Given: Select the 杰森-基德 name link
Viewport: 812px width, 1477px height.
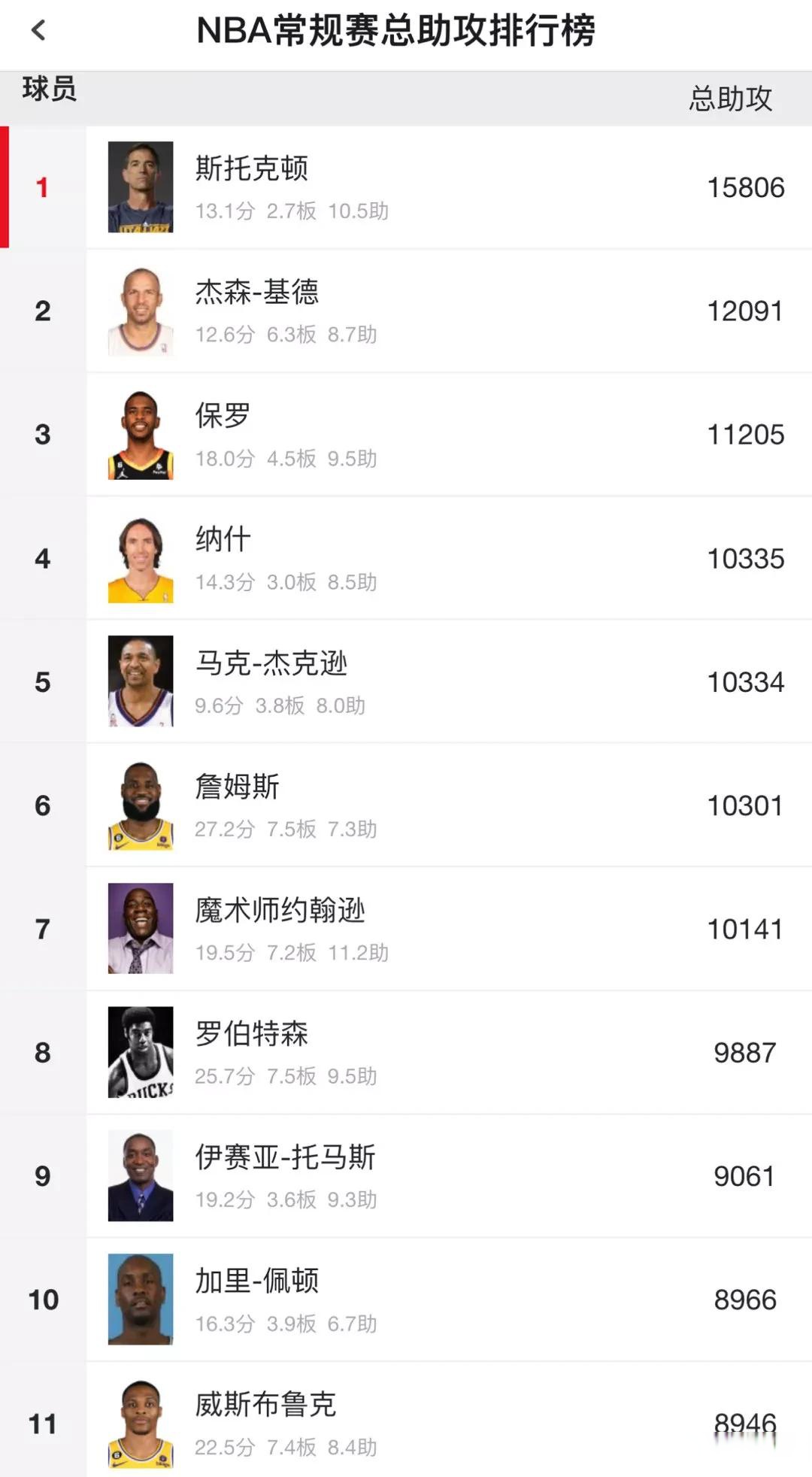Looking at the screenshot, I should 256,293.
